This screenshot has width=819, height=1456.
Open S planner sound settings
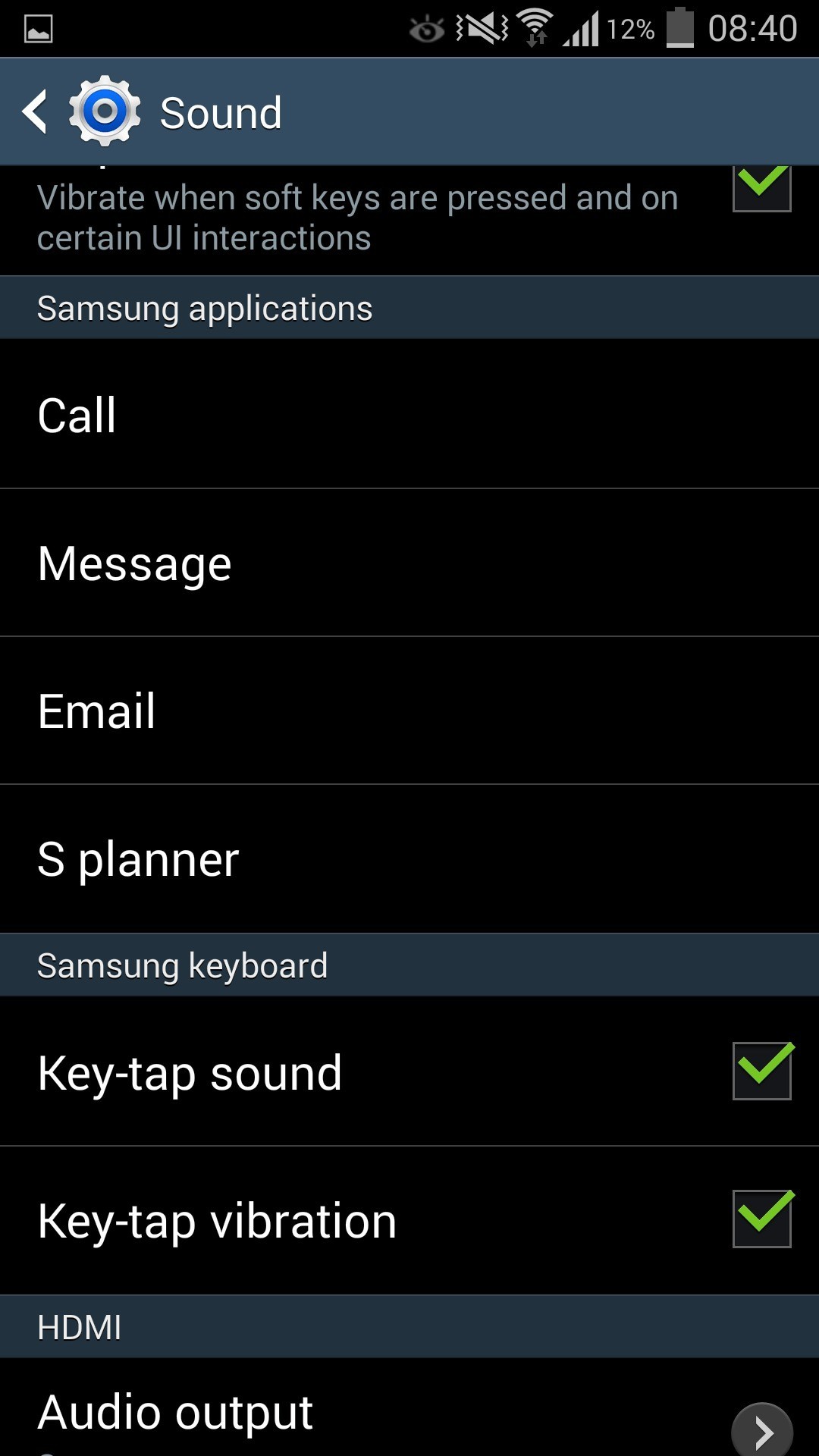tap(409, 858)
